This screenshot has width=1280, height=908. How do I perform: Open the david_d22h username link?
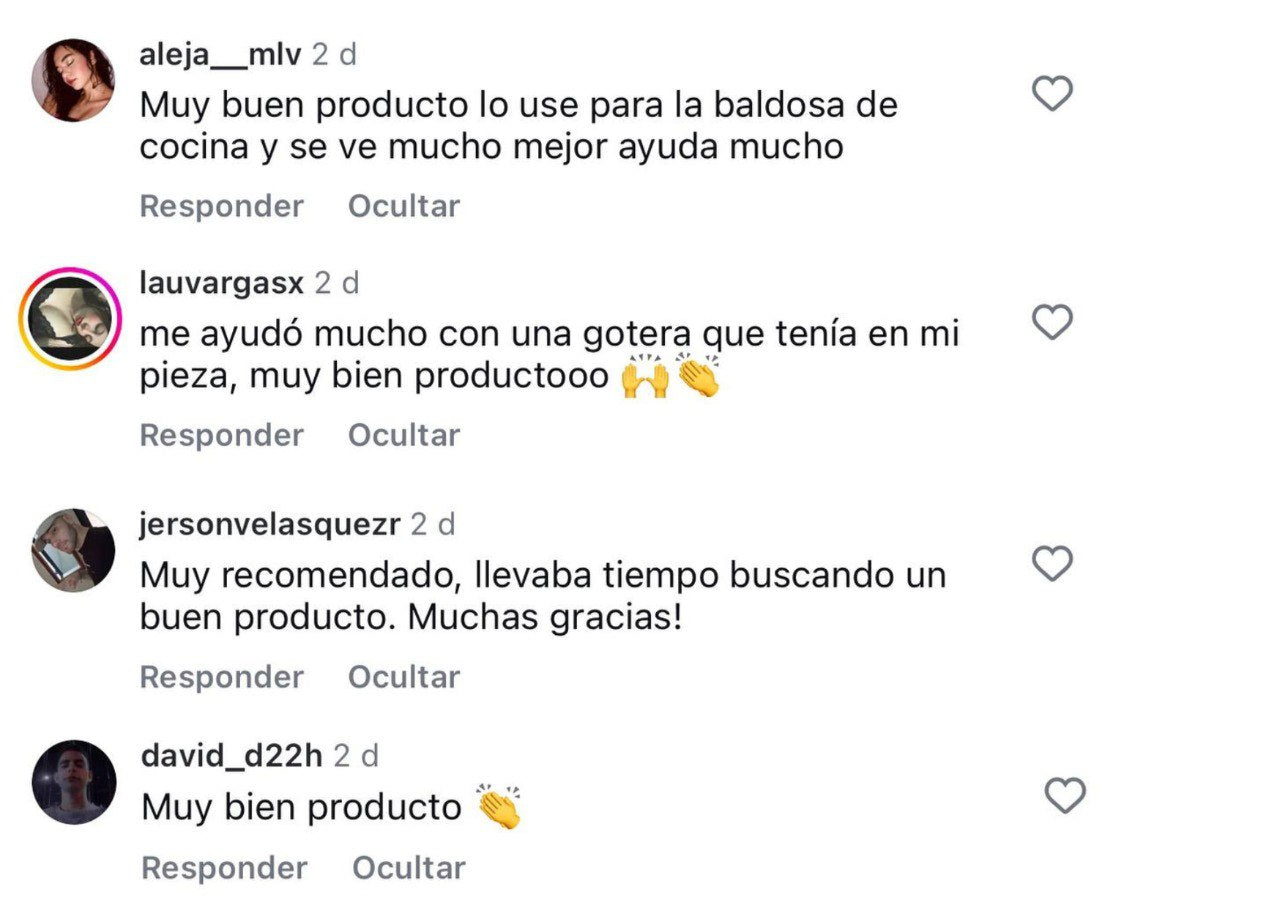pyautogui.click(x=232, y=756)
